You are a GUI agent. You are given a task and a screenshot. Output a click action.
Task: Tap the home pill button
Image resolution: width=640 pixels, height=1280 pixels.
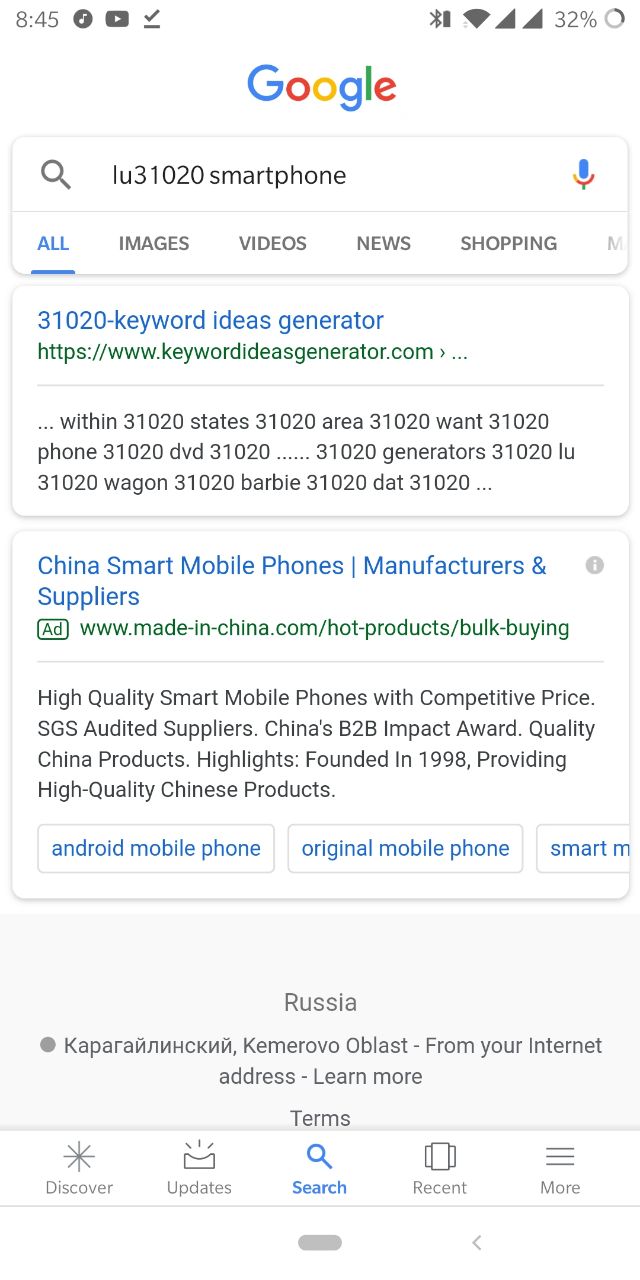320,1242
